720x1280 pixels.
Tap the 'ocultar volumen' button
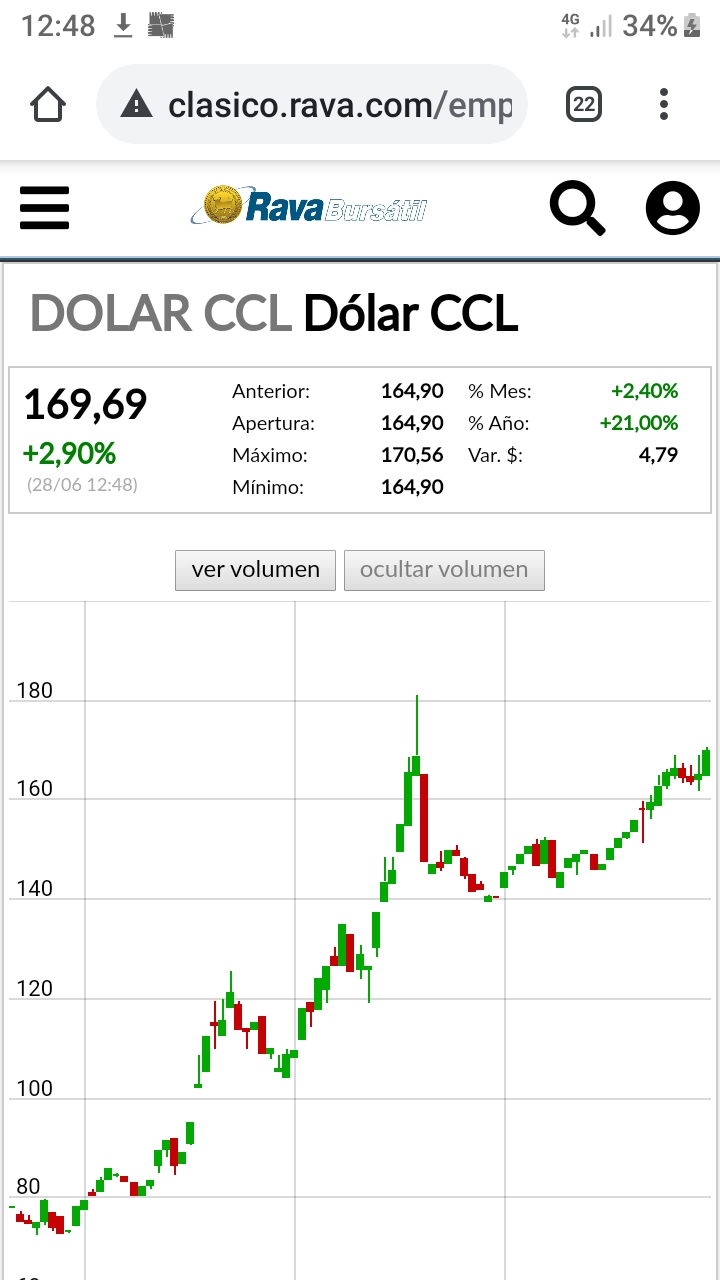point(444,570)
